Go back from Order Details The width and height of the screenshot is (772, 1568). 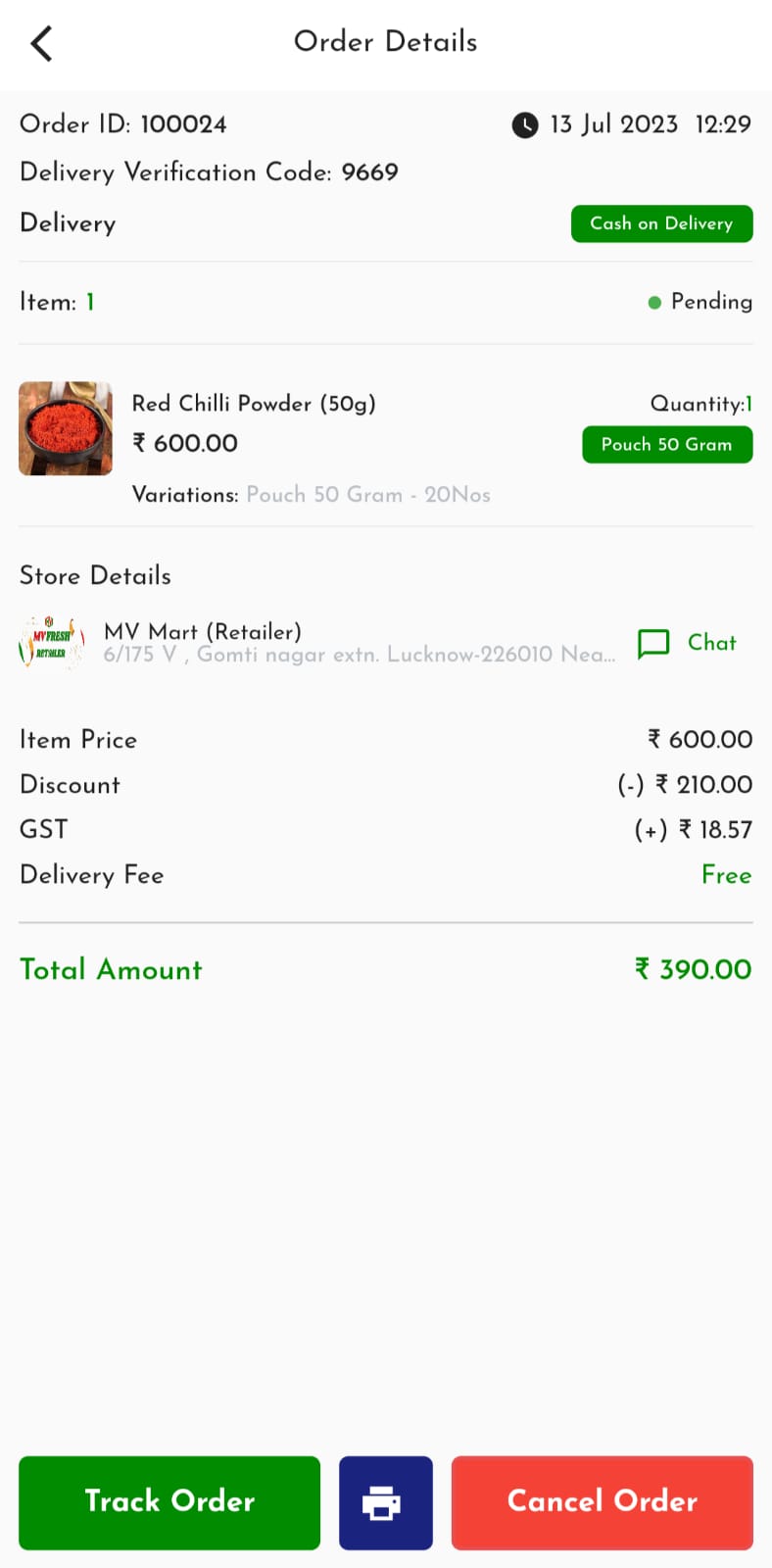tap(41, 43)
